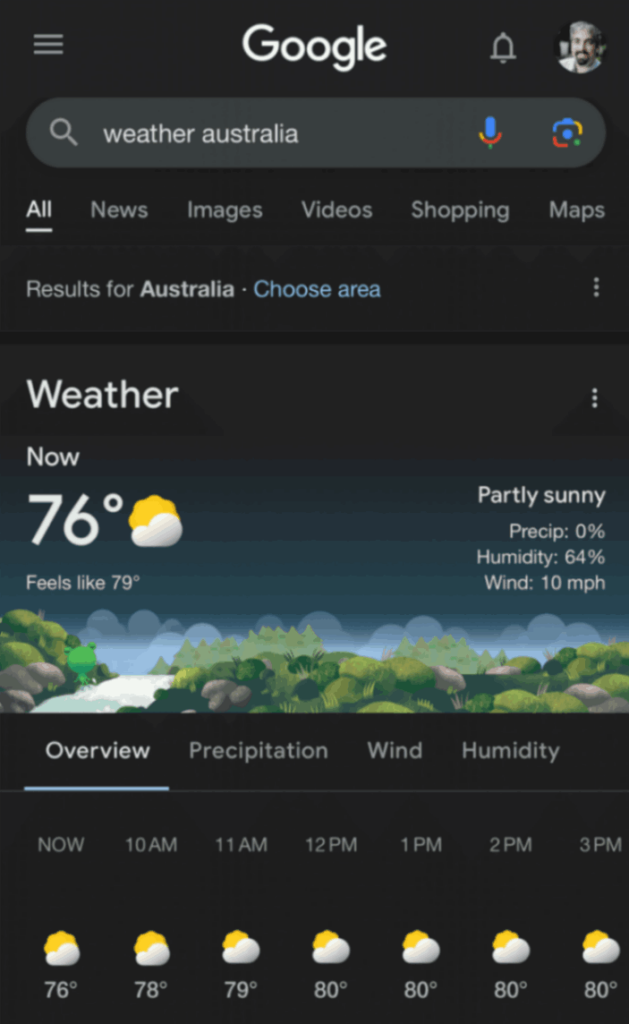Start a voice search with the microphone
The width and height of the screenshot is (629, 1024).
click(x=489, y=132)
